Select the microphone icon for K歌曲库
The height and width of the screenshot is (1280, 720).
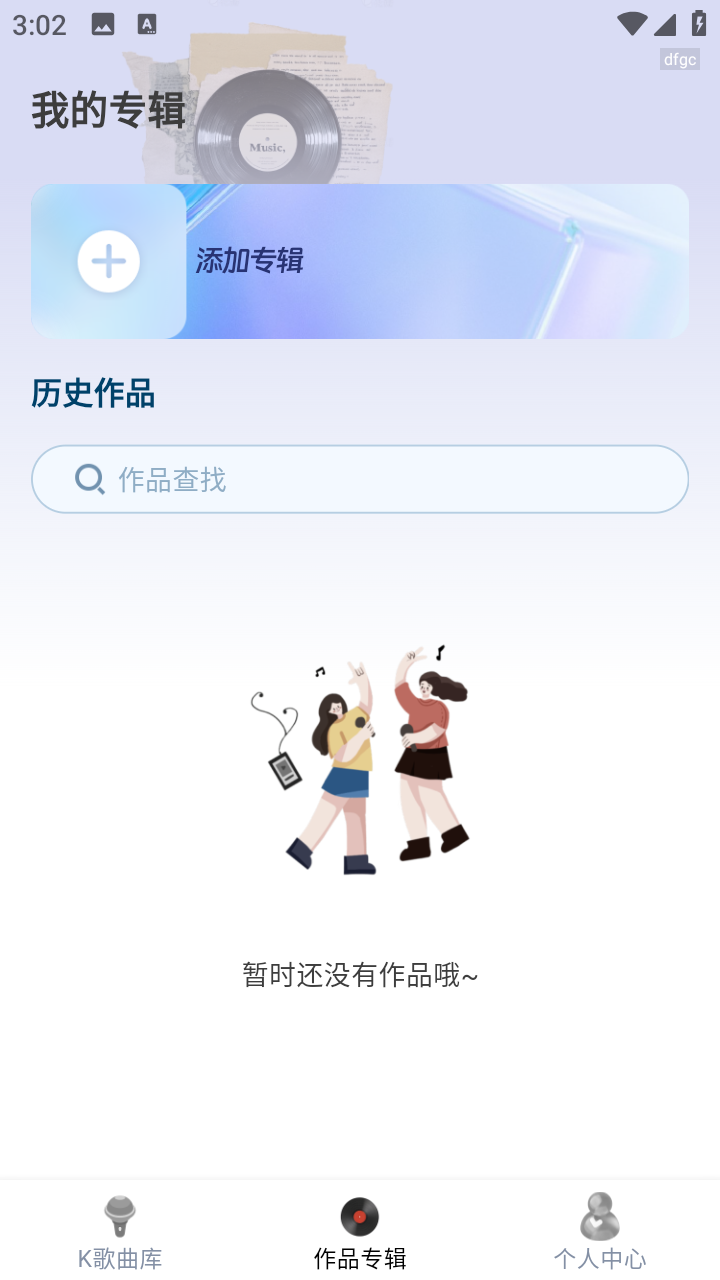119,1215
